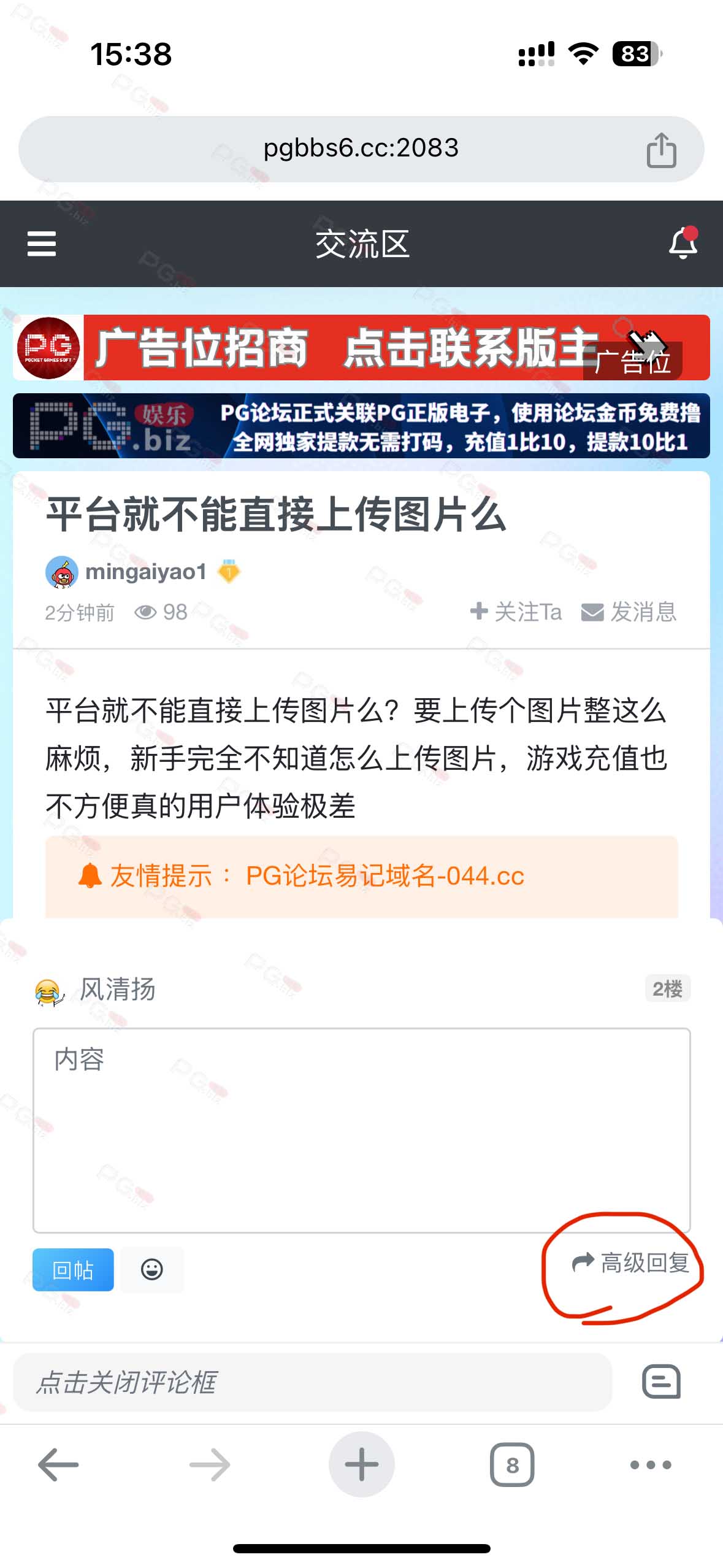
Task: Share the page from the address bar
Action: (x=661, y=150)
